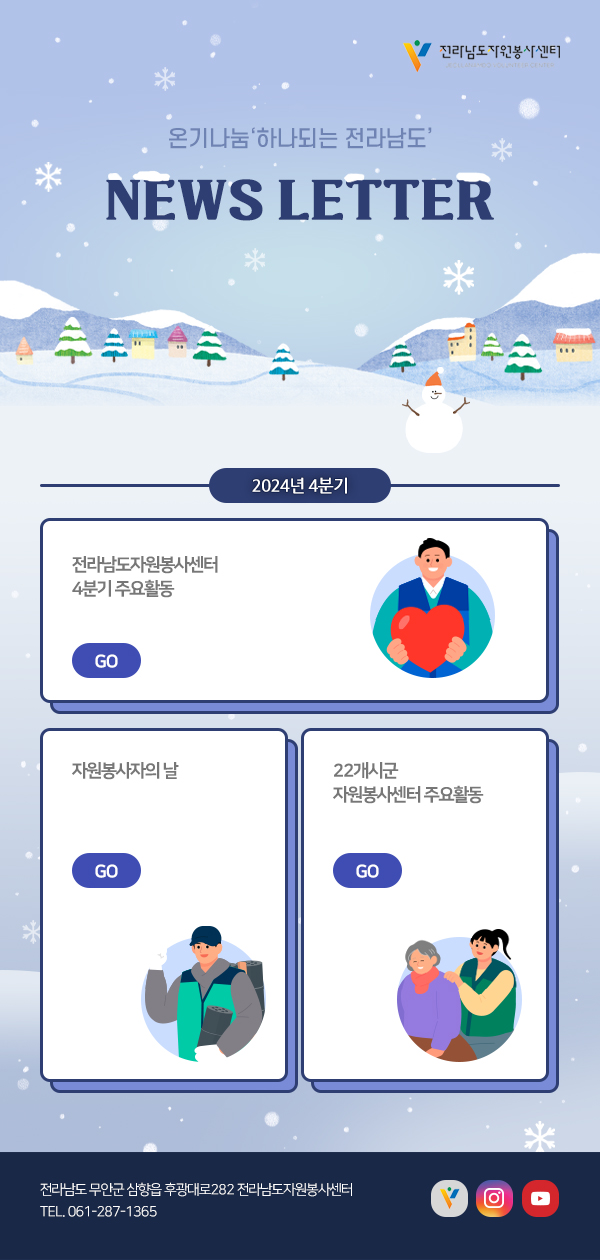Open the YouTube icon in footer

(x=540, y=1198)
